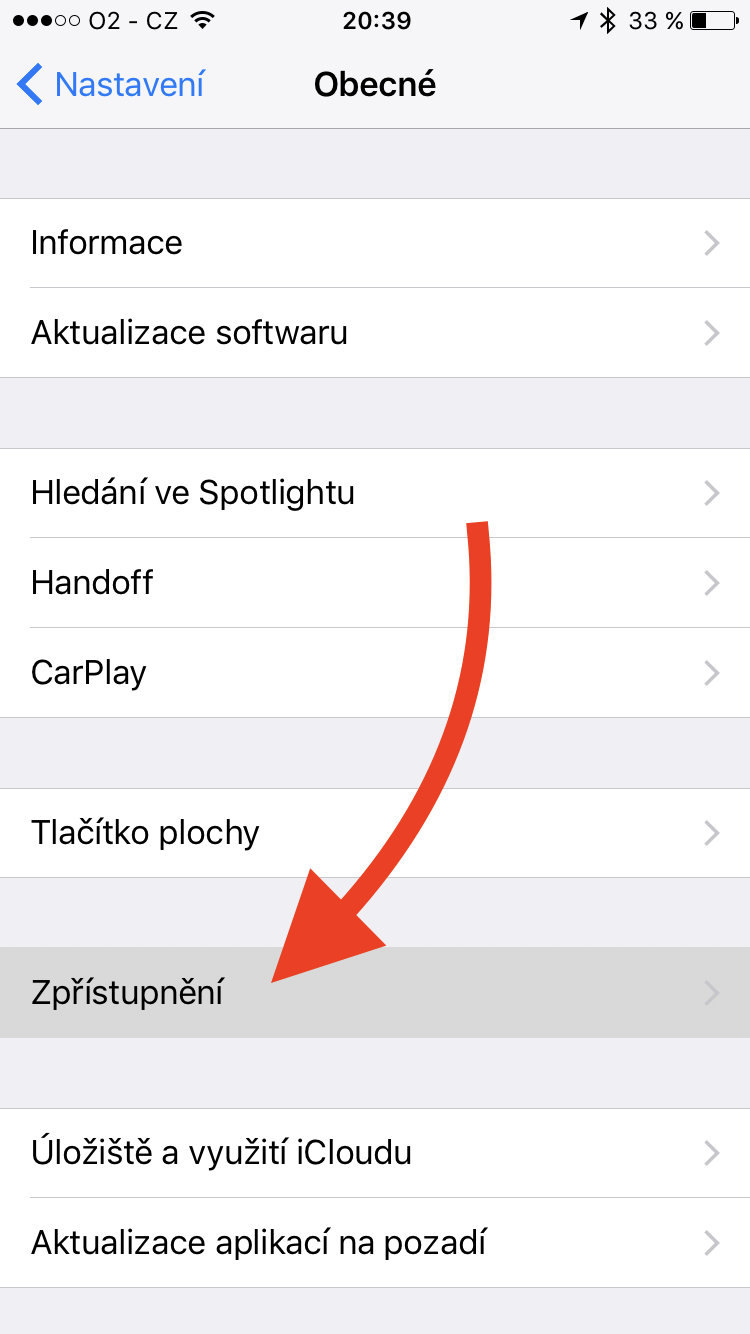Open the Handoff settings

[375, 583]
